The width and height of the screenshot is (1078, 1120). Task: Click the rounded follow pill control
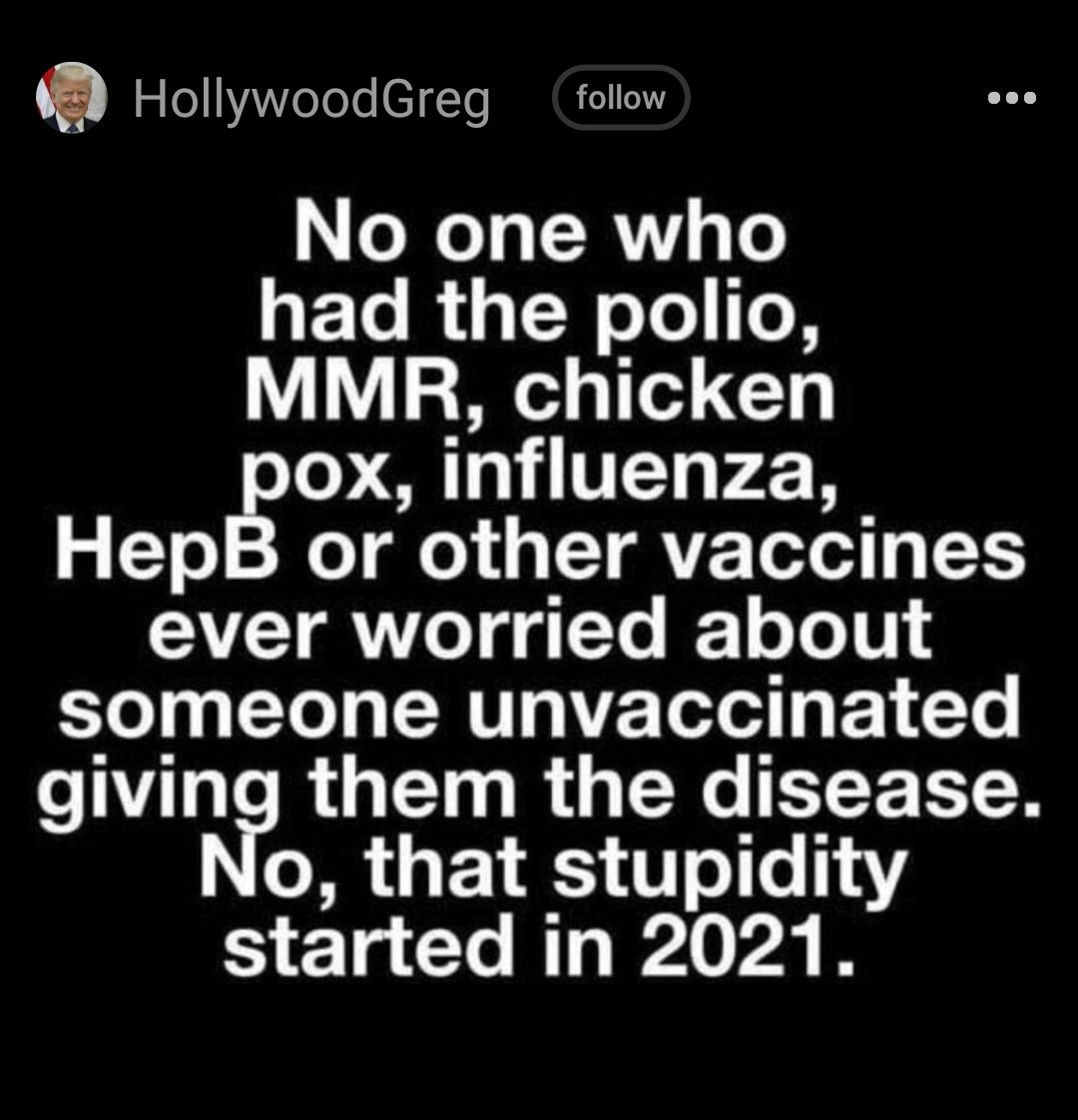tap(620, 97)
